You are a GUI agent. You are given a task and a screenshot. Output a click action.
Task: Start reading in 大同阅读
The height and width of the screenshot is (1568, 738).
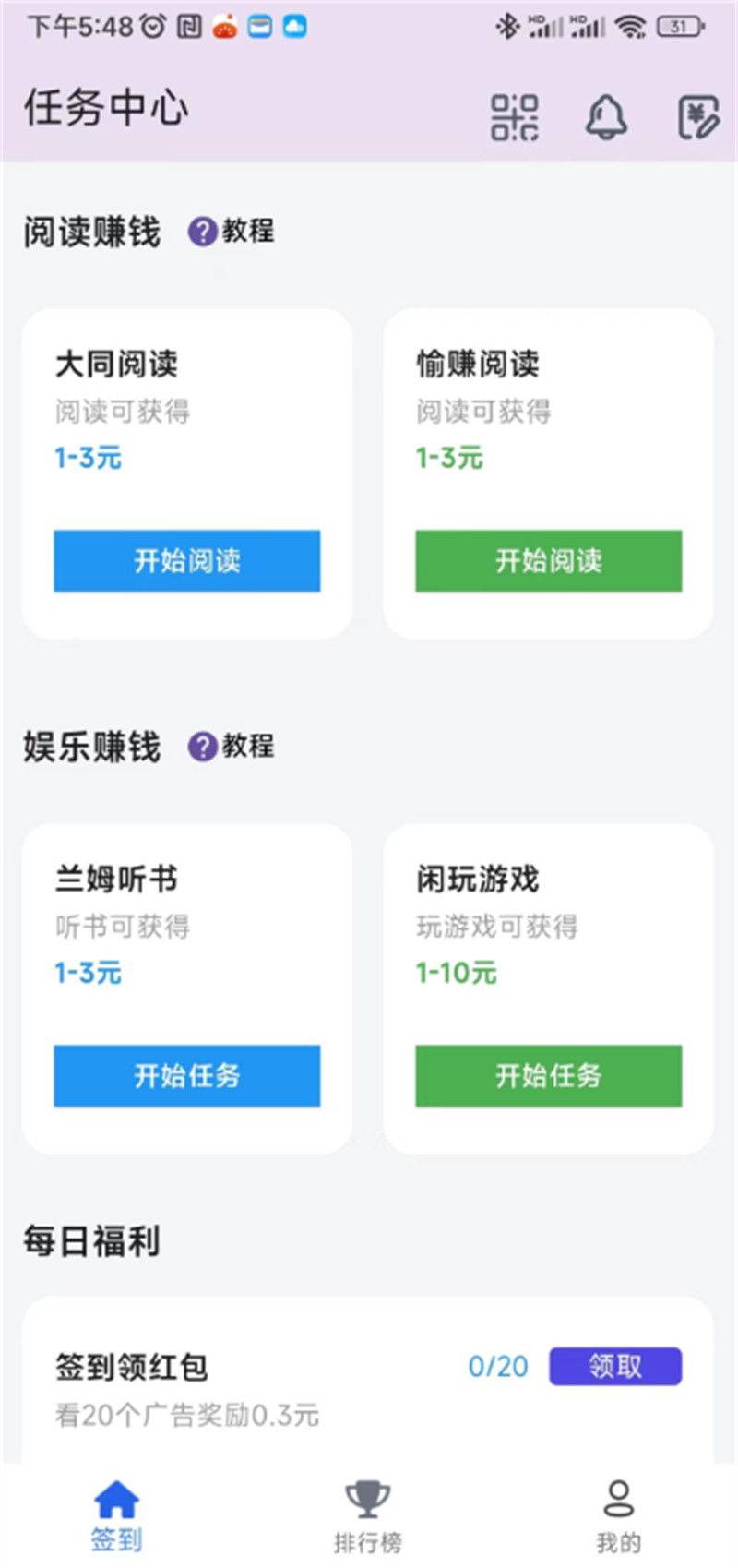pos(187,560)
